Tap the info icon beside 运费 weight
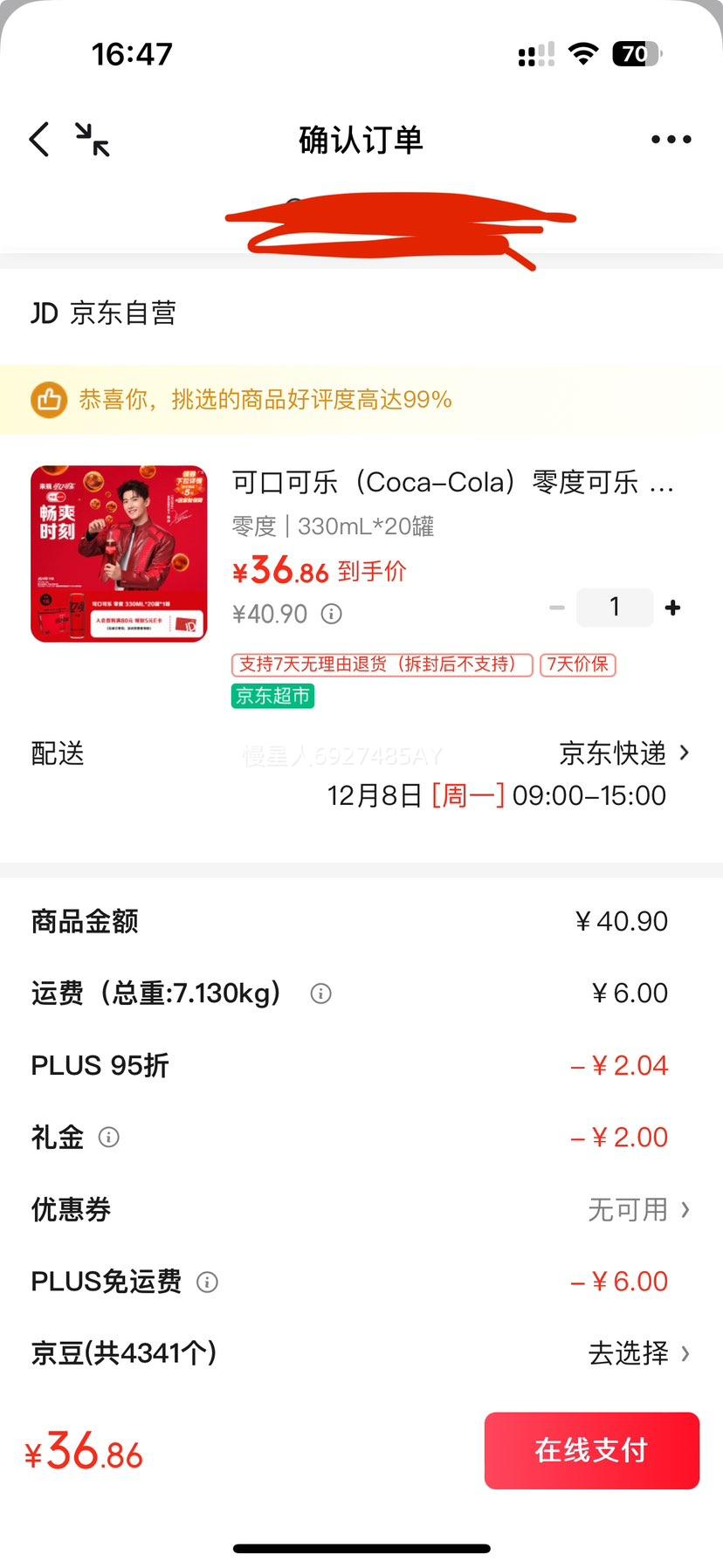This screenshot has width=723, height=1568. 320,993
